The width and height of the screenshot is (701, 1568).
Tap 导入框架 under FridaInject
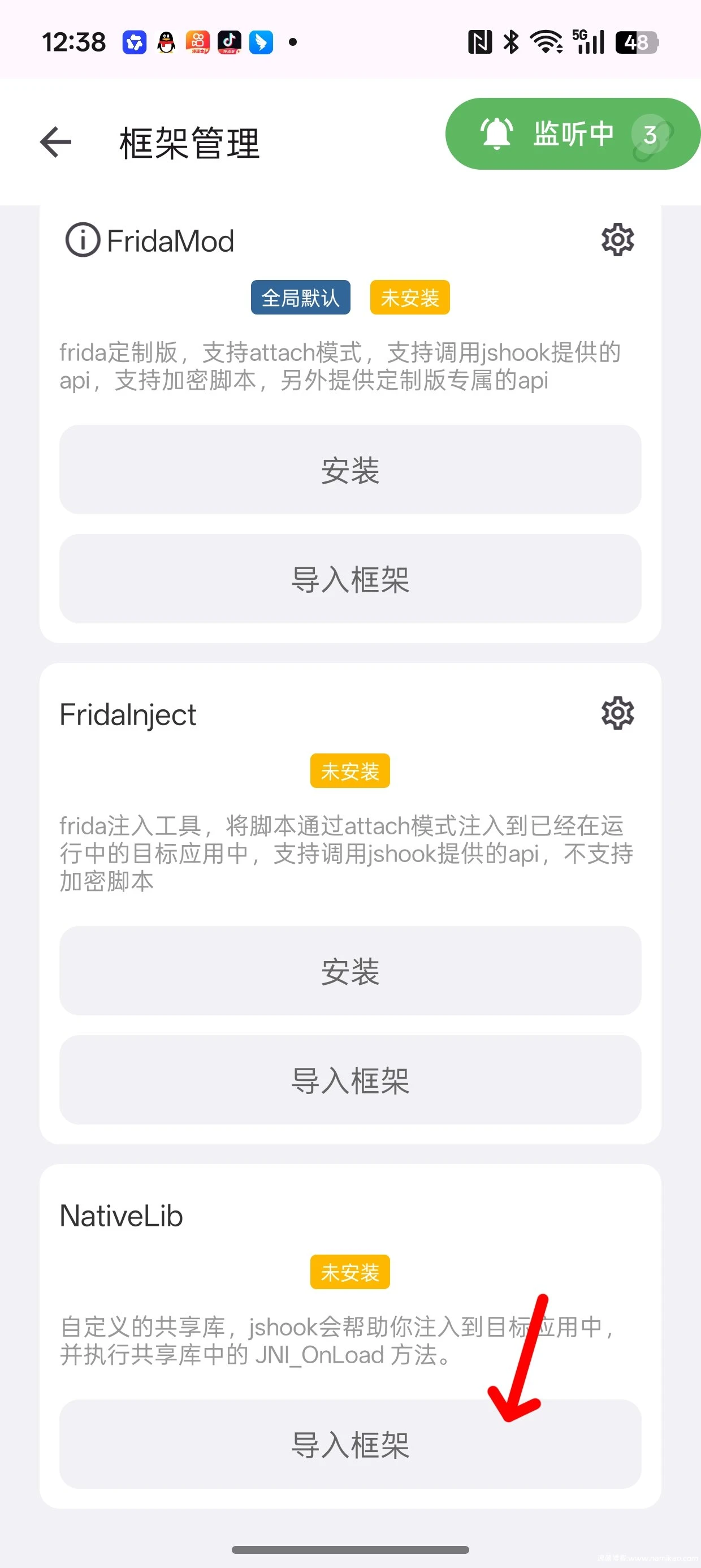tap(350, 1080)
